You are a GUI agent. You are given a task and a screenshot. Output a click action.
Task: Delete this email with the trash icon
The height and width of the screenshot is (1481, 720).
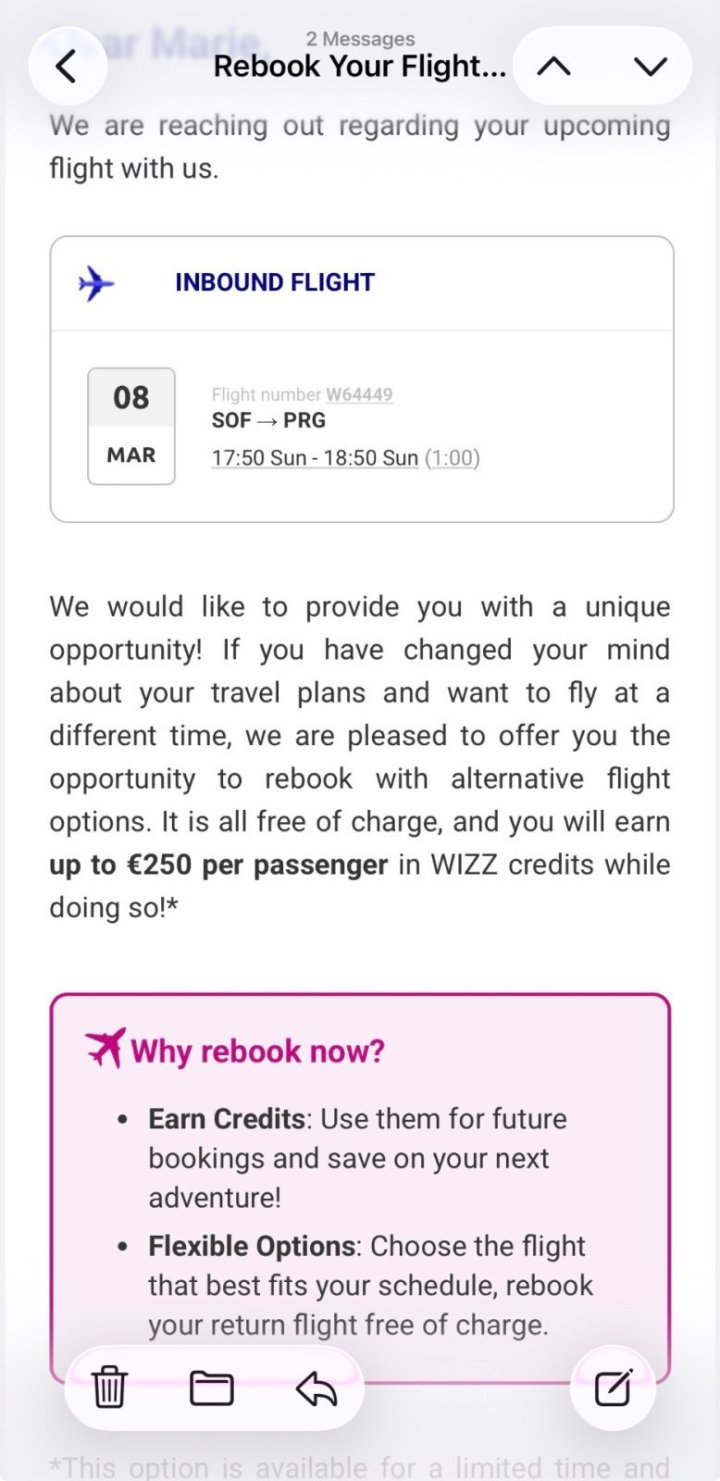point(110,1388)
